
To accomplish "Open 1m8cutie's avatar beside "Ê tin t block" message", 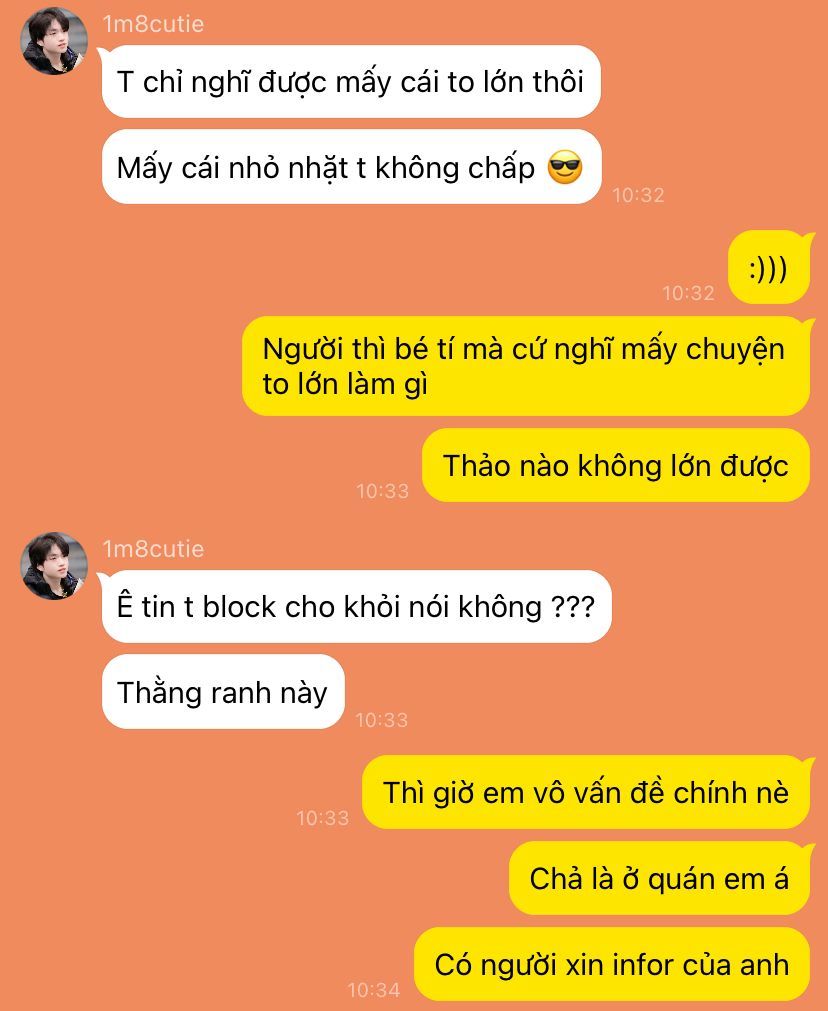I will coord(55,566).
